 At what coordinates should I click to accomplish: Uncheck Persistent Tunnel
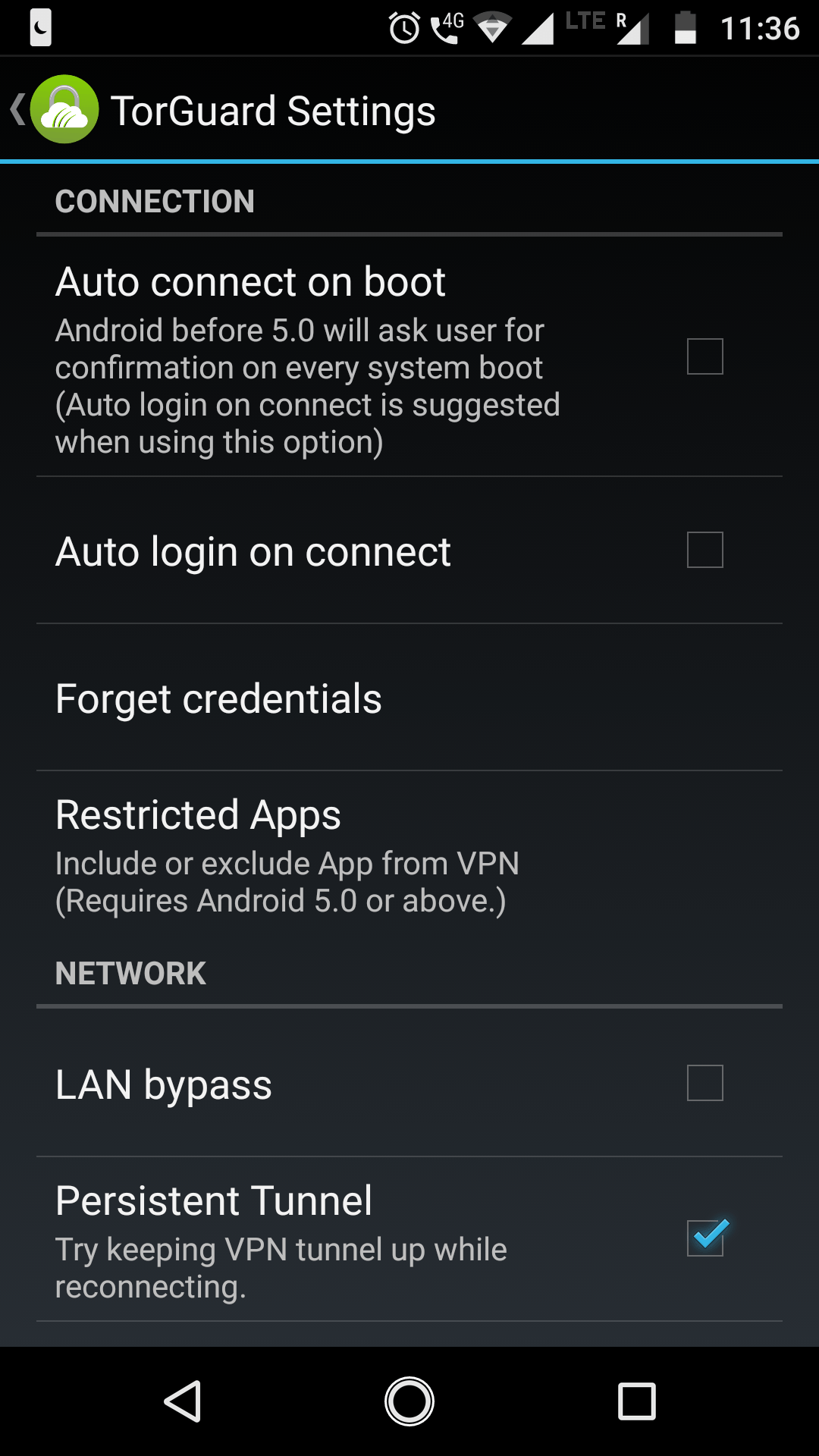pyautogui.click(x=706, y=1238)
